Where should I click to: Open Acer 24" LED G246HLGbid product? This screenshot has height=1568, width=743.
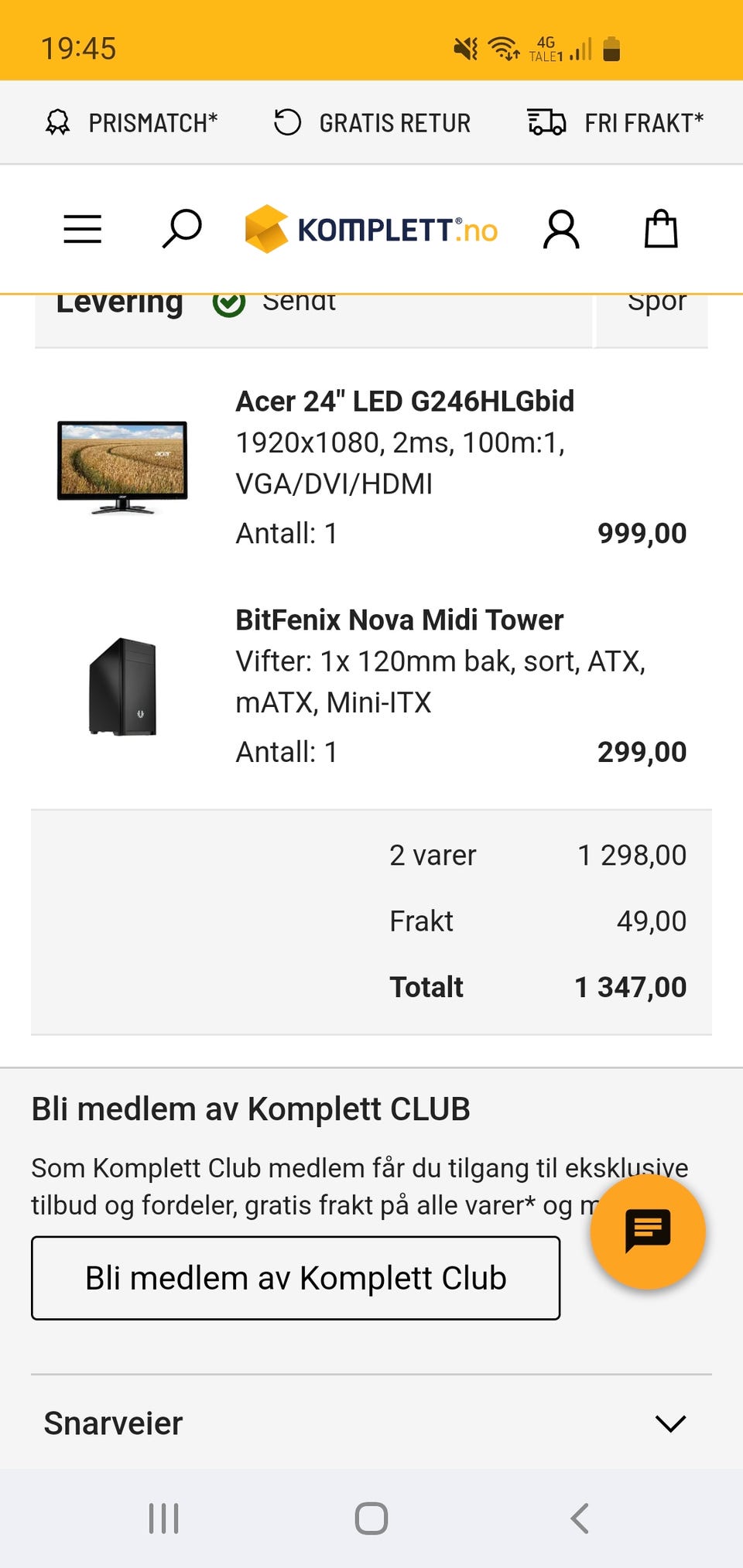(404, 401)
